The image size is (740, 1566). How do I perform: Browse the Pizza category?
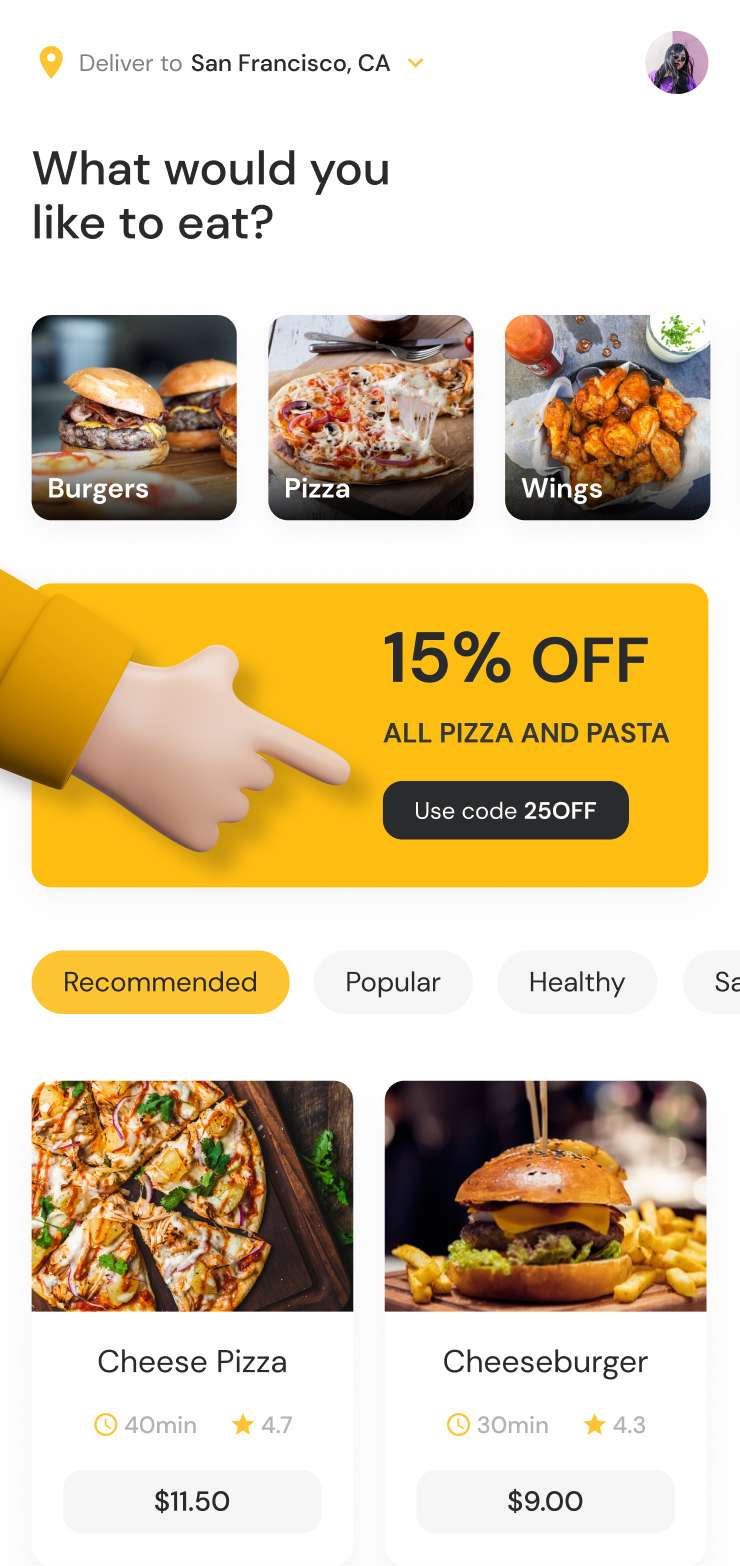click(370, 417)
